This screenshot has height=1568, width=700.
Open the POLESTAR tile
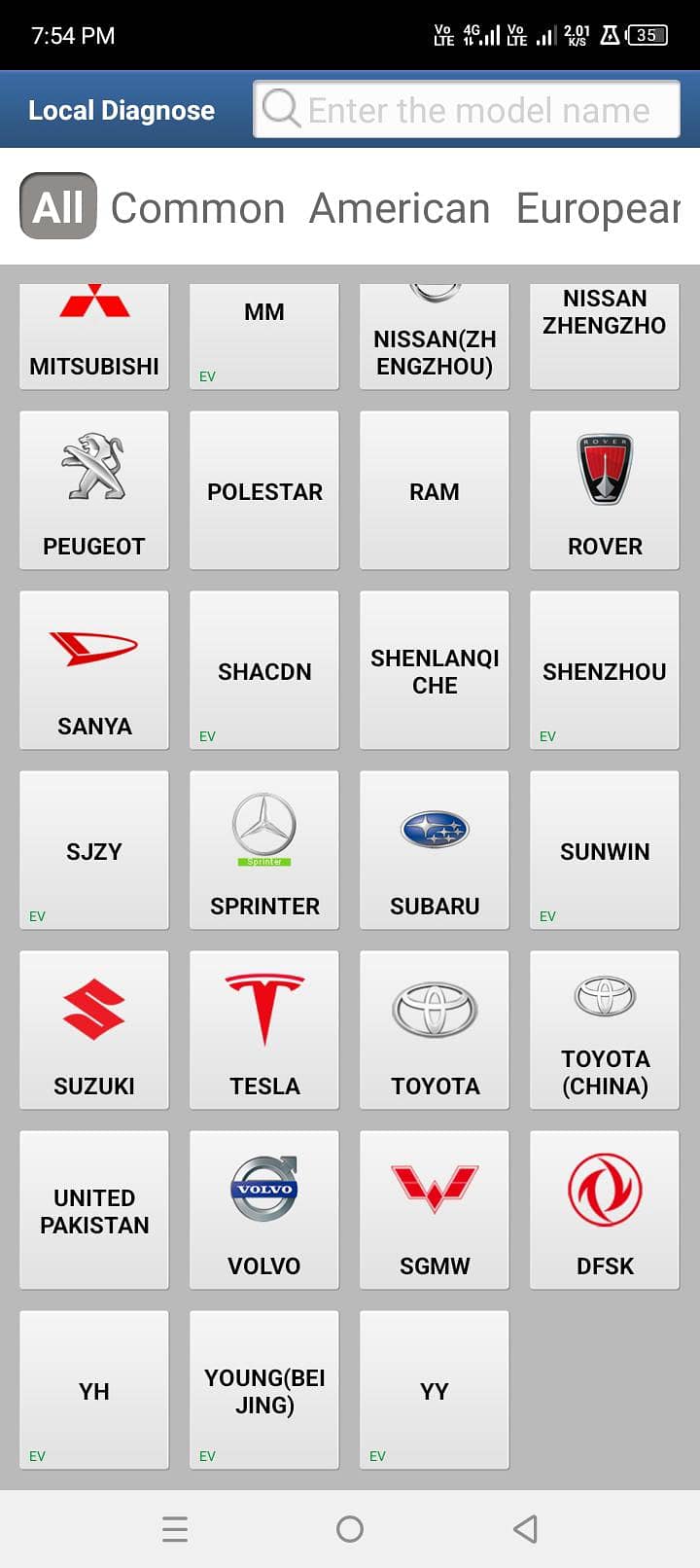click(x=264, y=490)
